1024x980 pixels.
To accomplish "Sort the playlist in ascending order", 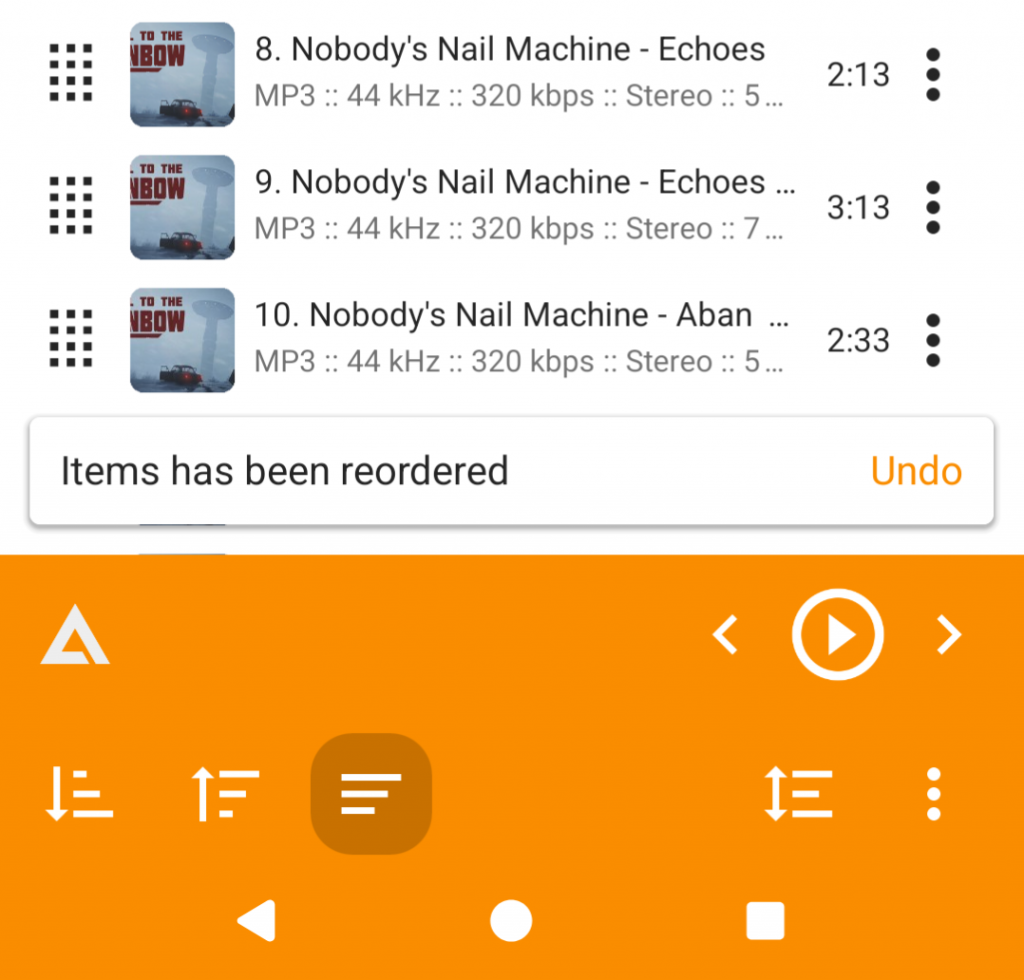I will 225,794.
